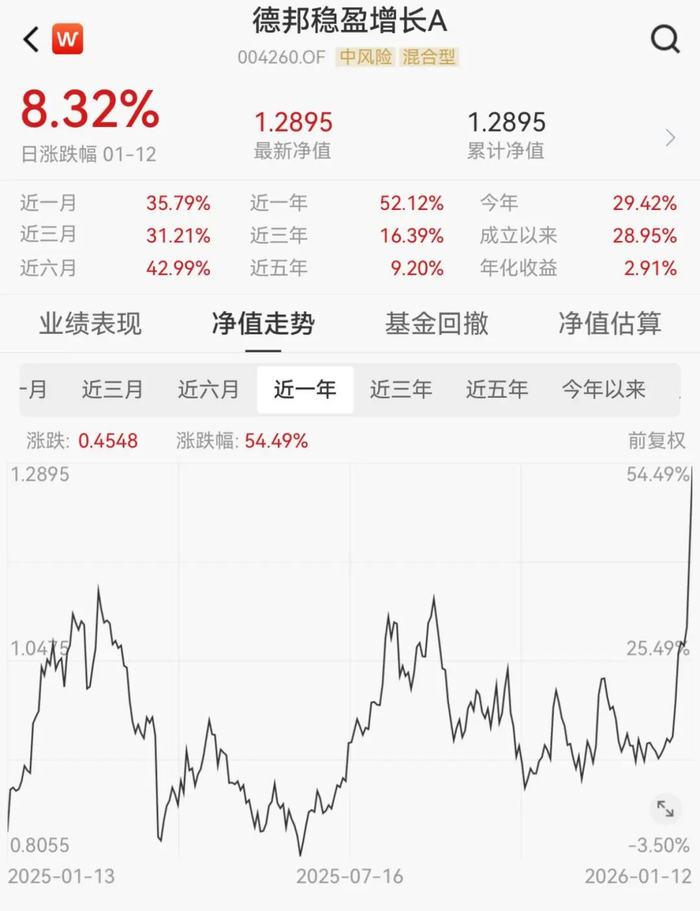
Task: Open the net value details chevron
Action: tap(670, 138)
